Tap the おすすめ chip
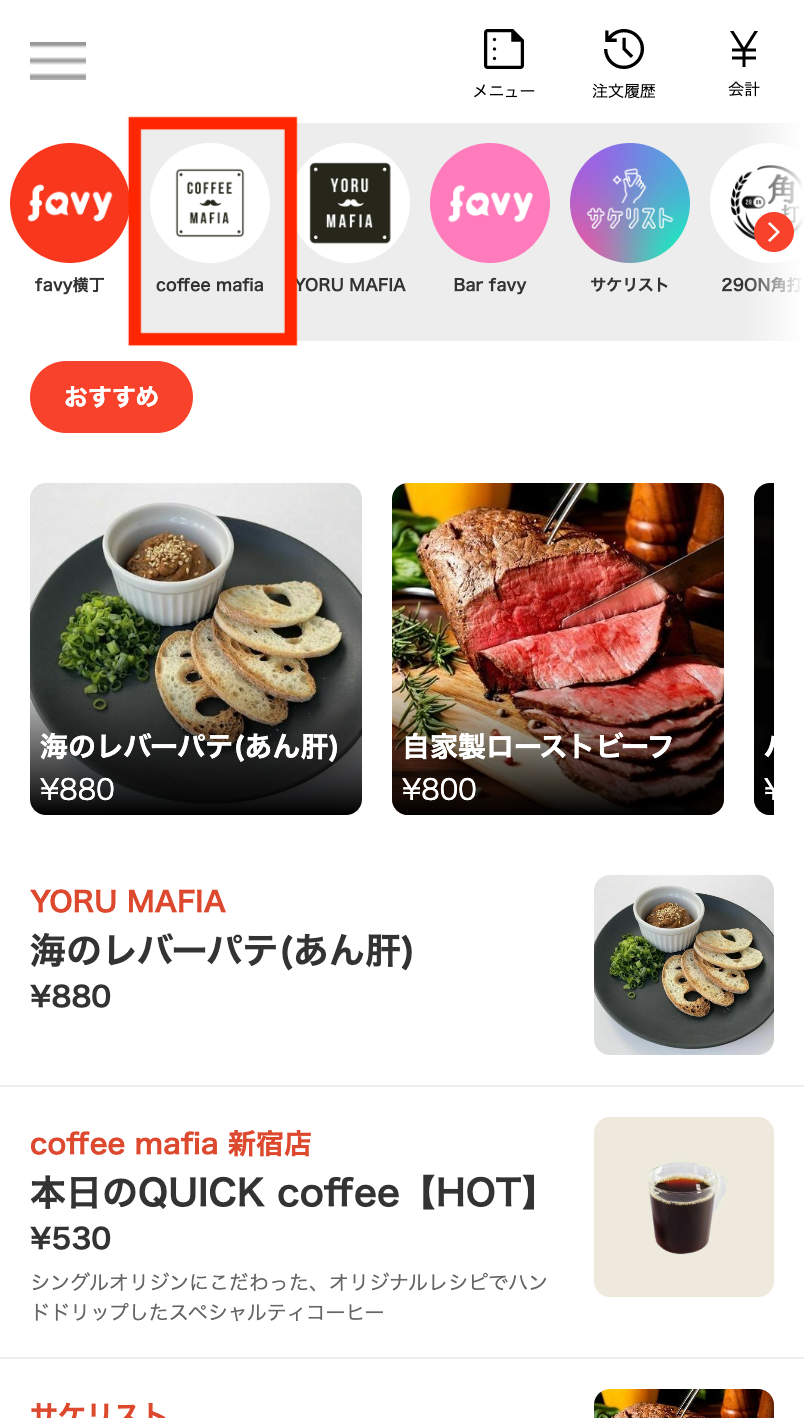This screenshot has width=804, height=1418. point(111,397)
